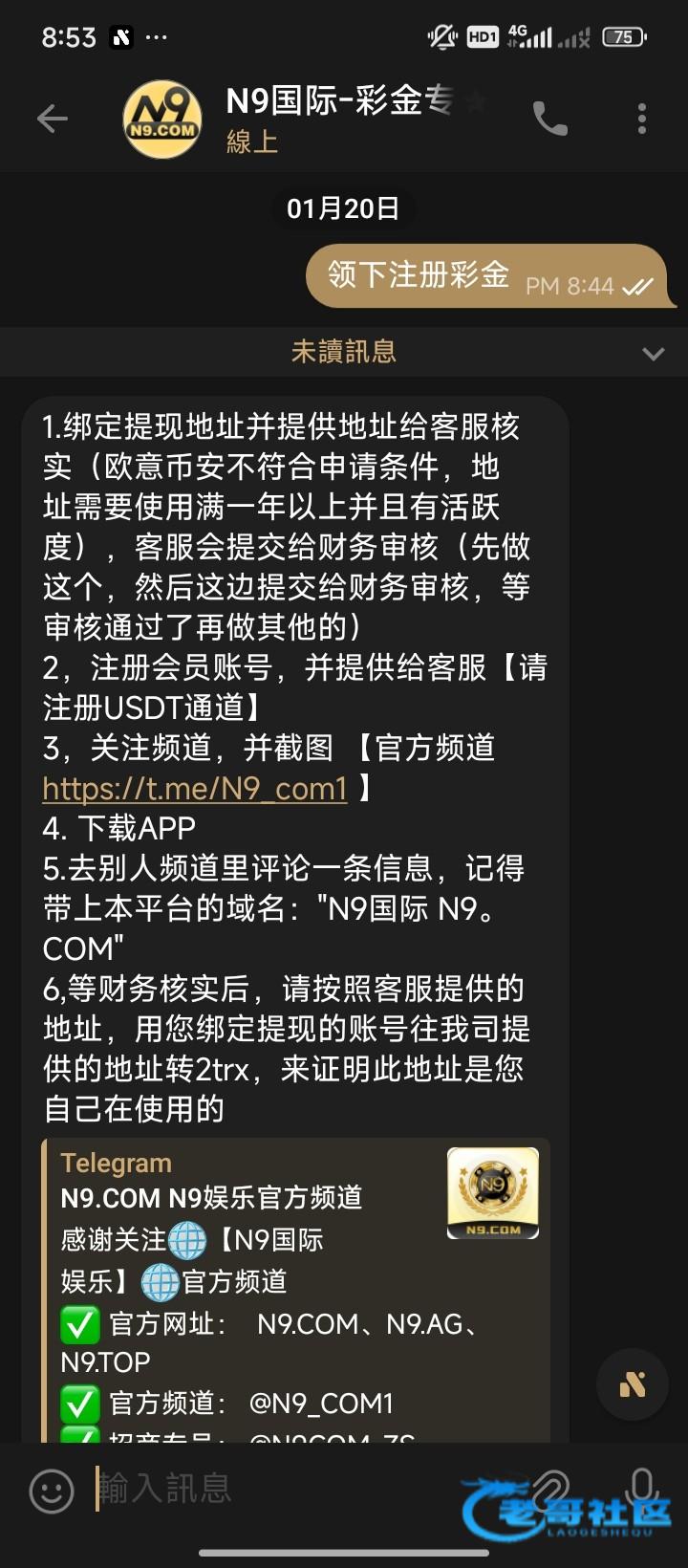
Task: Tap the 未讀訊息 down chevron
Action: coord(653,353)
